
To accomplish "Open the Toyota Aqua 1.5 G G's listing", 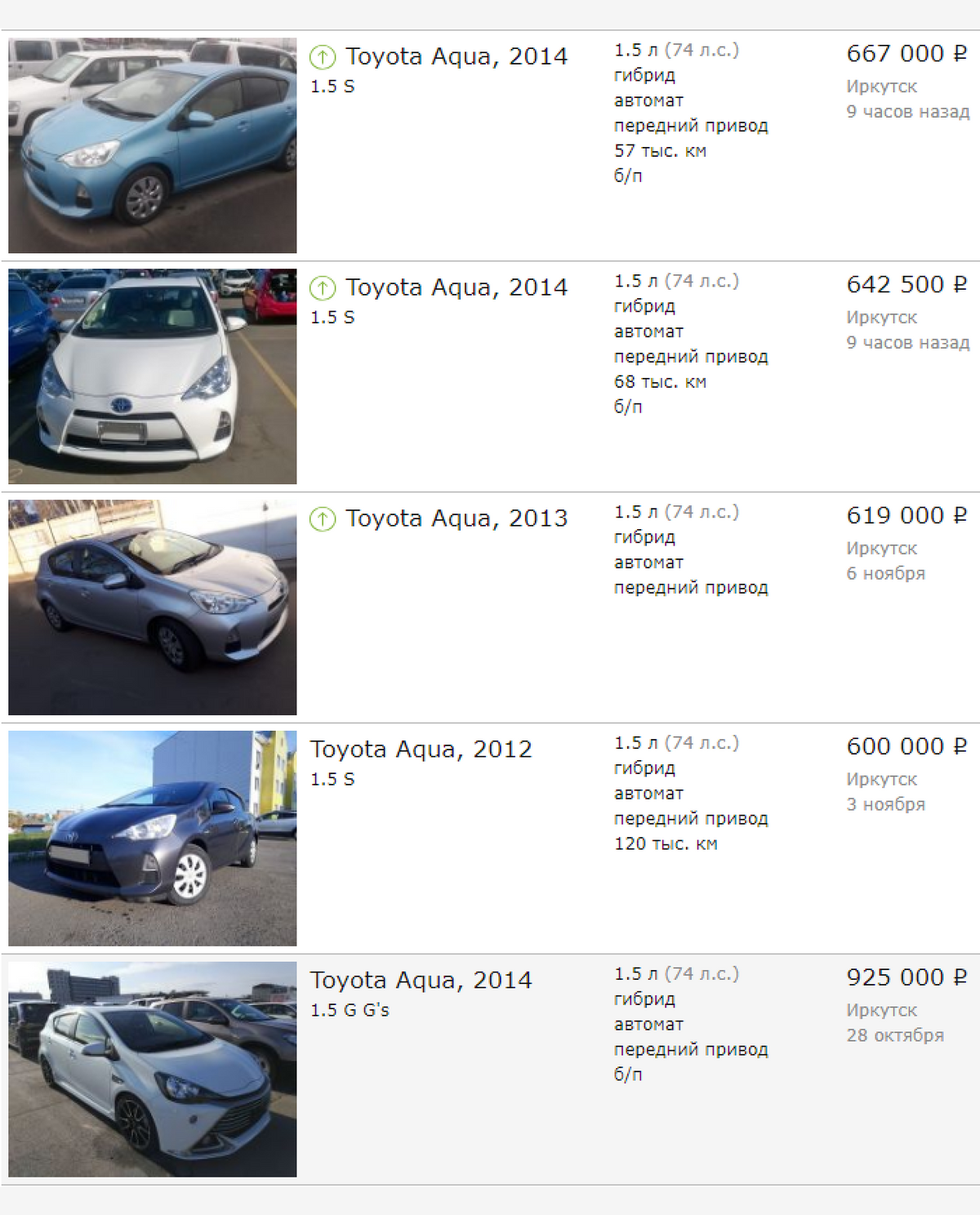I will point(421,981).
